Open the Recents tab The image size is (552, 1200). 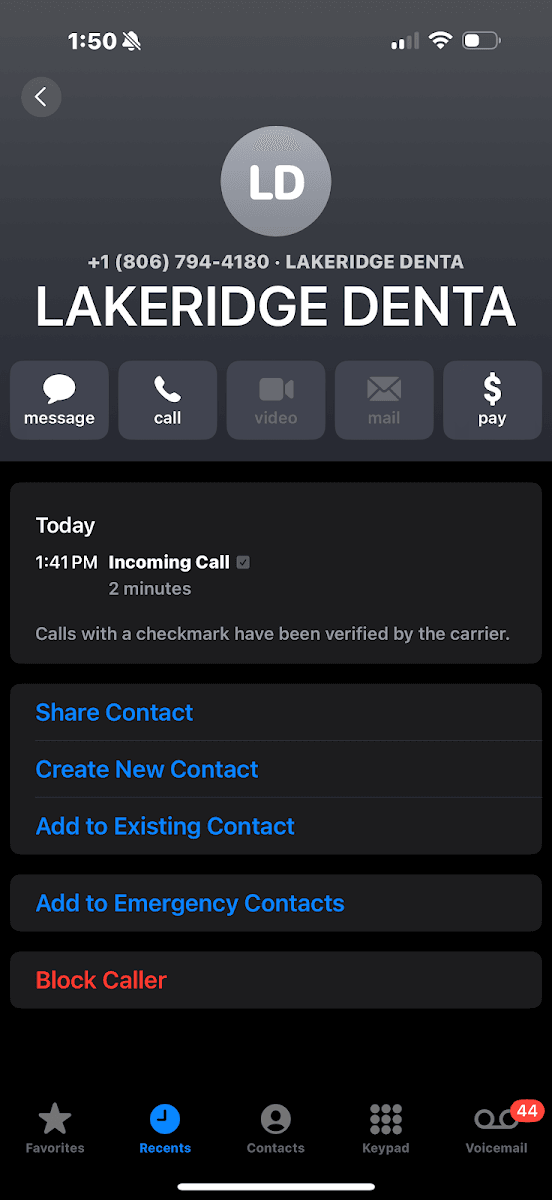165,1129
